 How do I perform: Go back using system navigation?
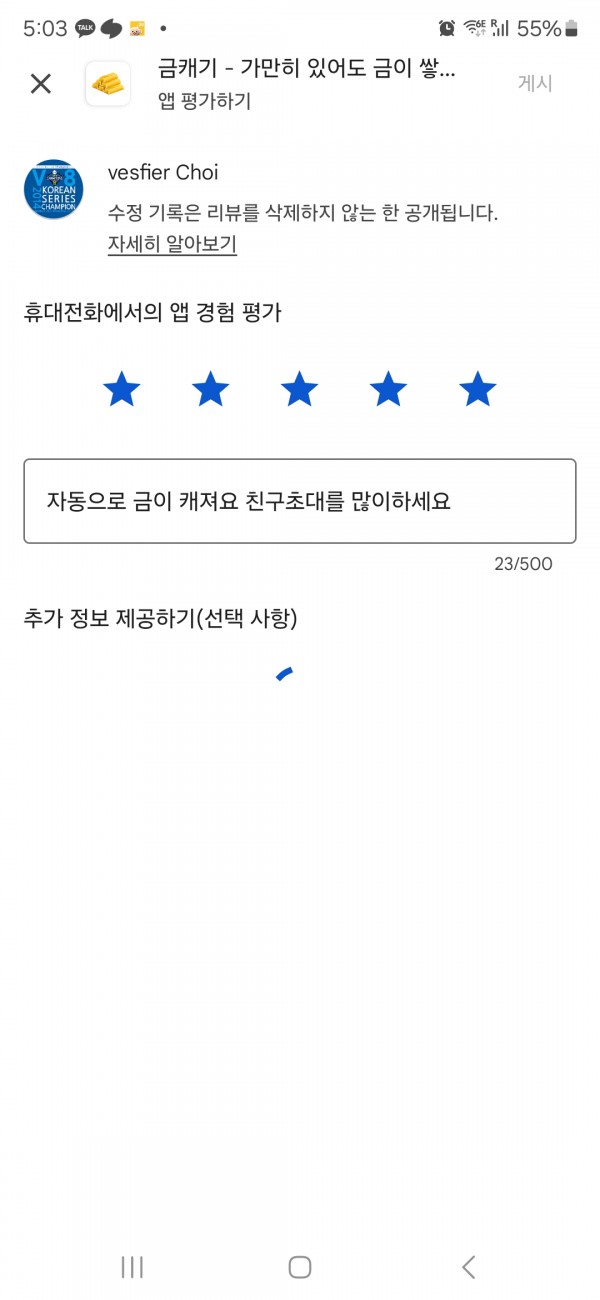point(468,1267)
